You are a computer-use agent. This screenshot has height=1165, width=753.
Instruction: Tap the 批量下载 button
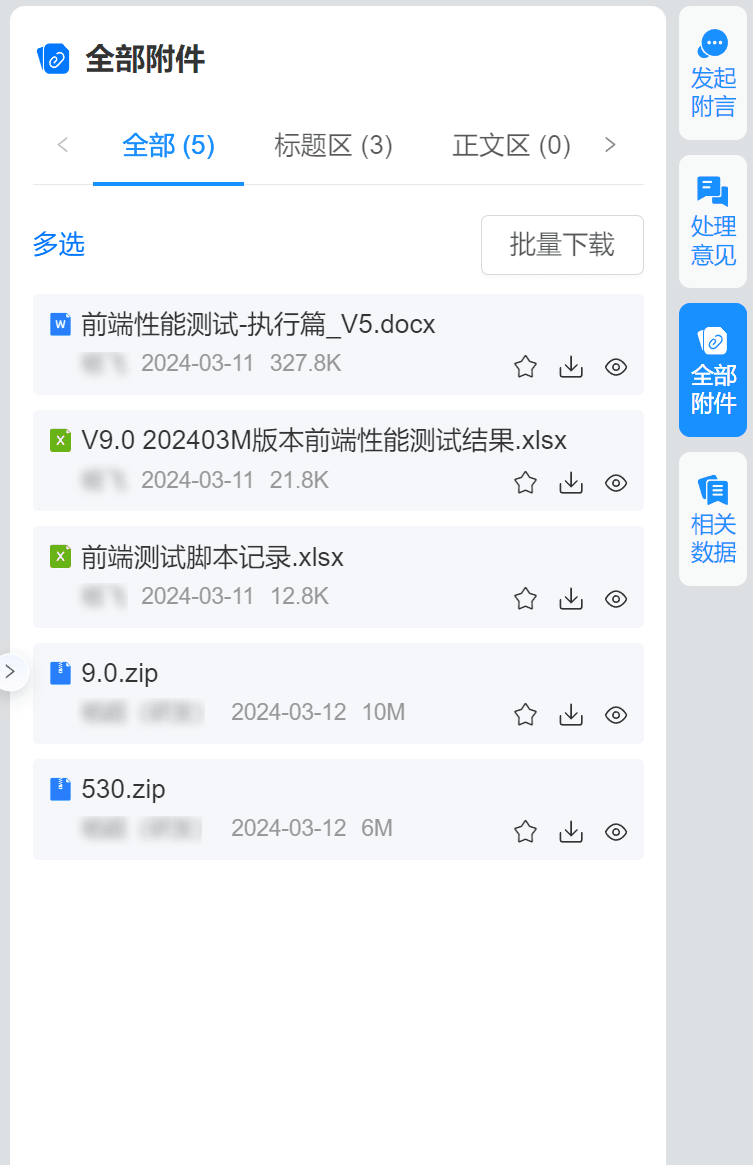pyautogui.click(x=562, y=244)
